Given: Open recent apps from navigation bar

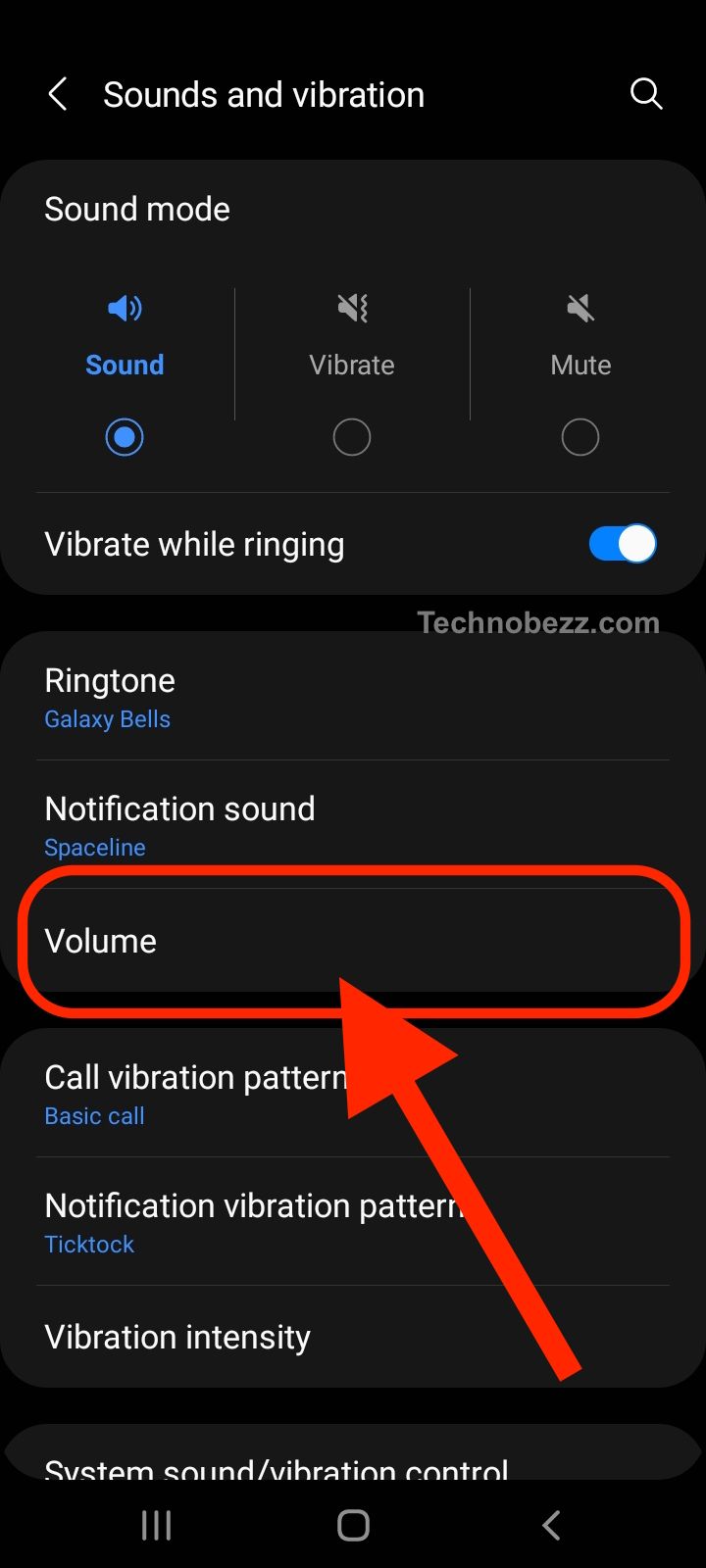Looking at the screenshot, I should point(157,1525).
